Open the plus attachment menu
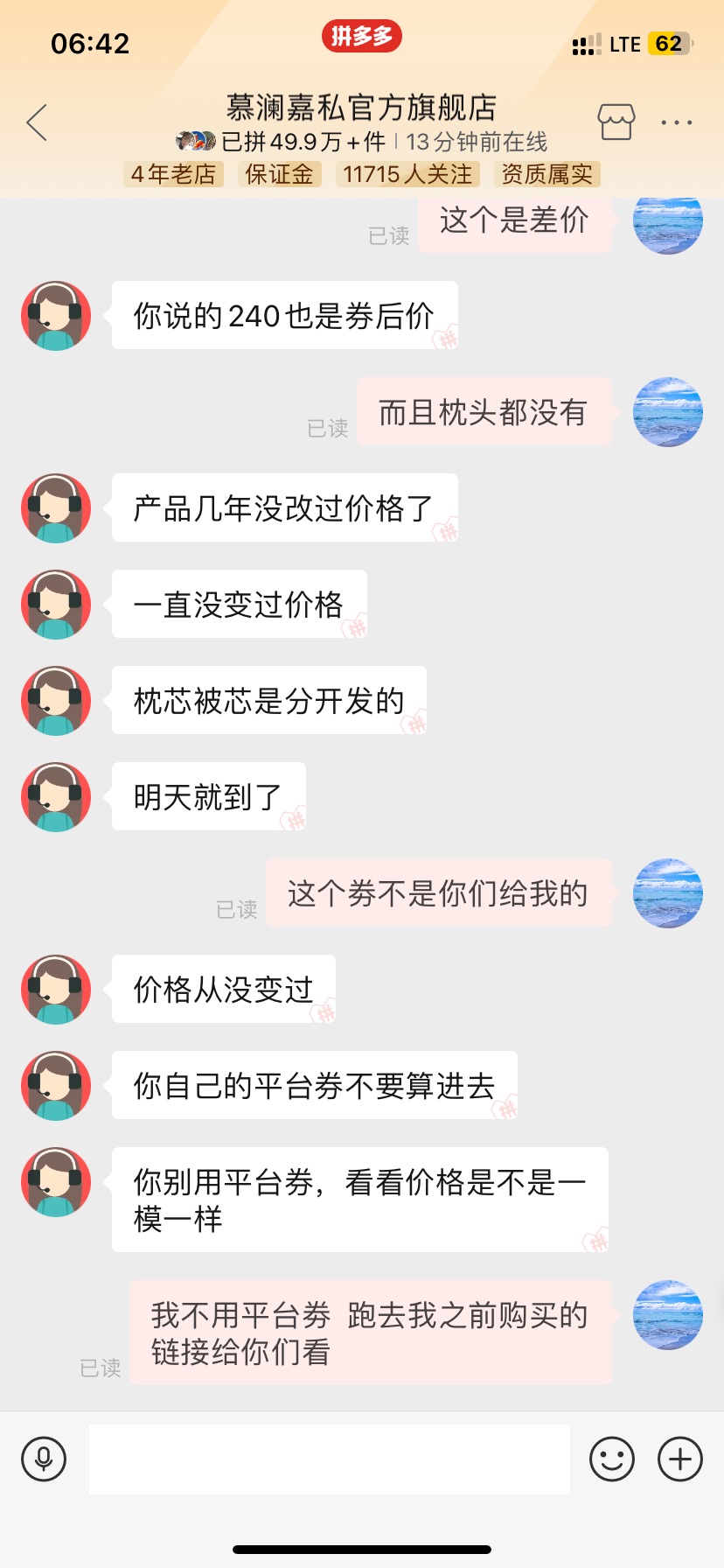This screenshot has height=1568, width=724. [680, 1459]
